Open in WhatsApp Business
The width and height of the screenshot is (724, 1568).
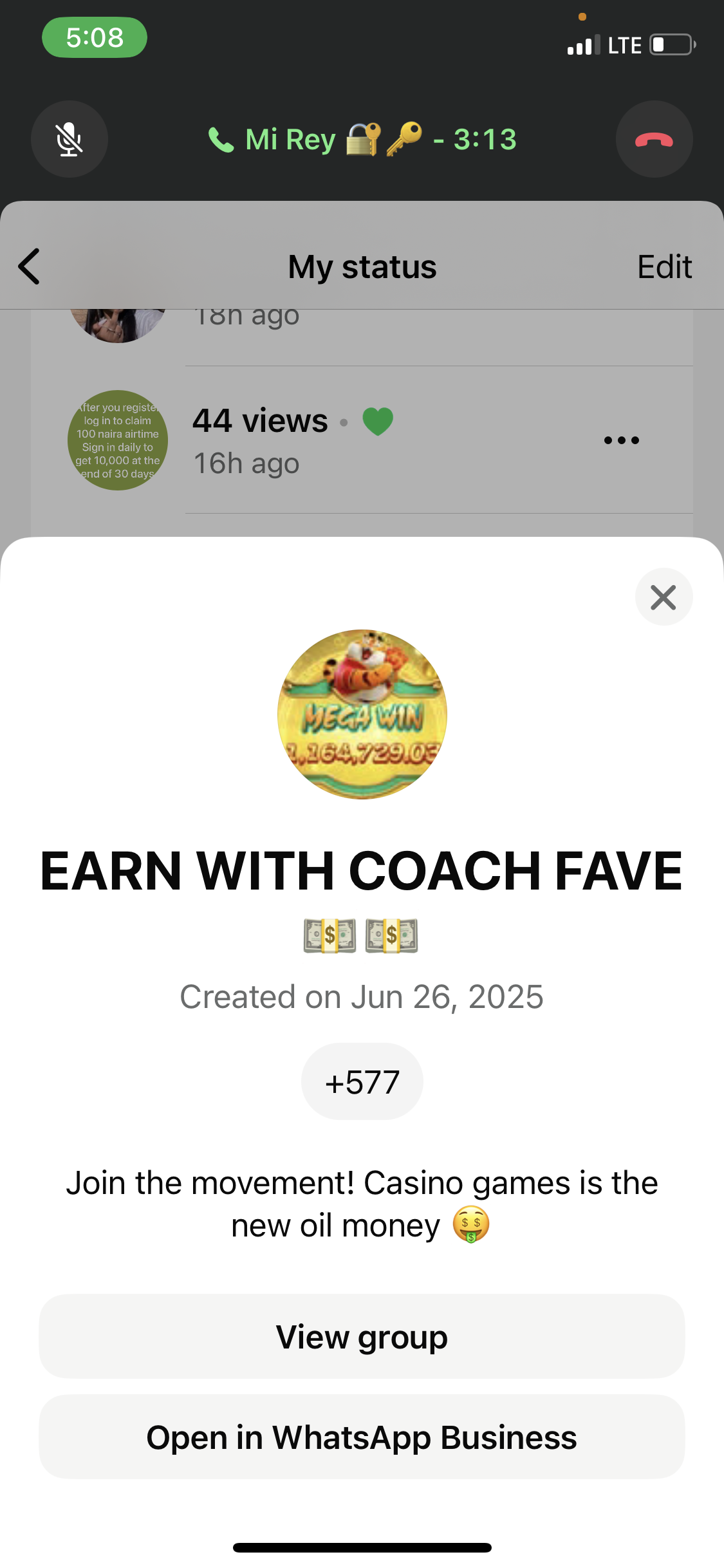(362, 1437)
